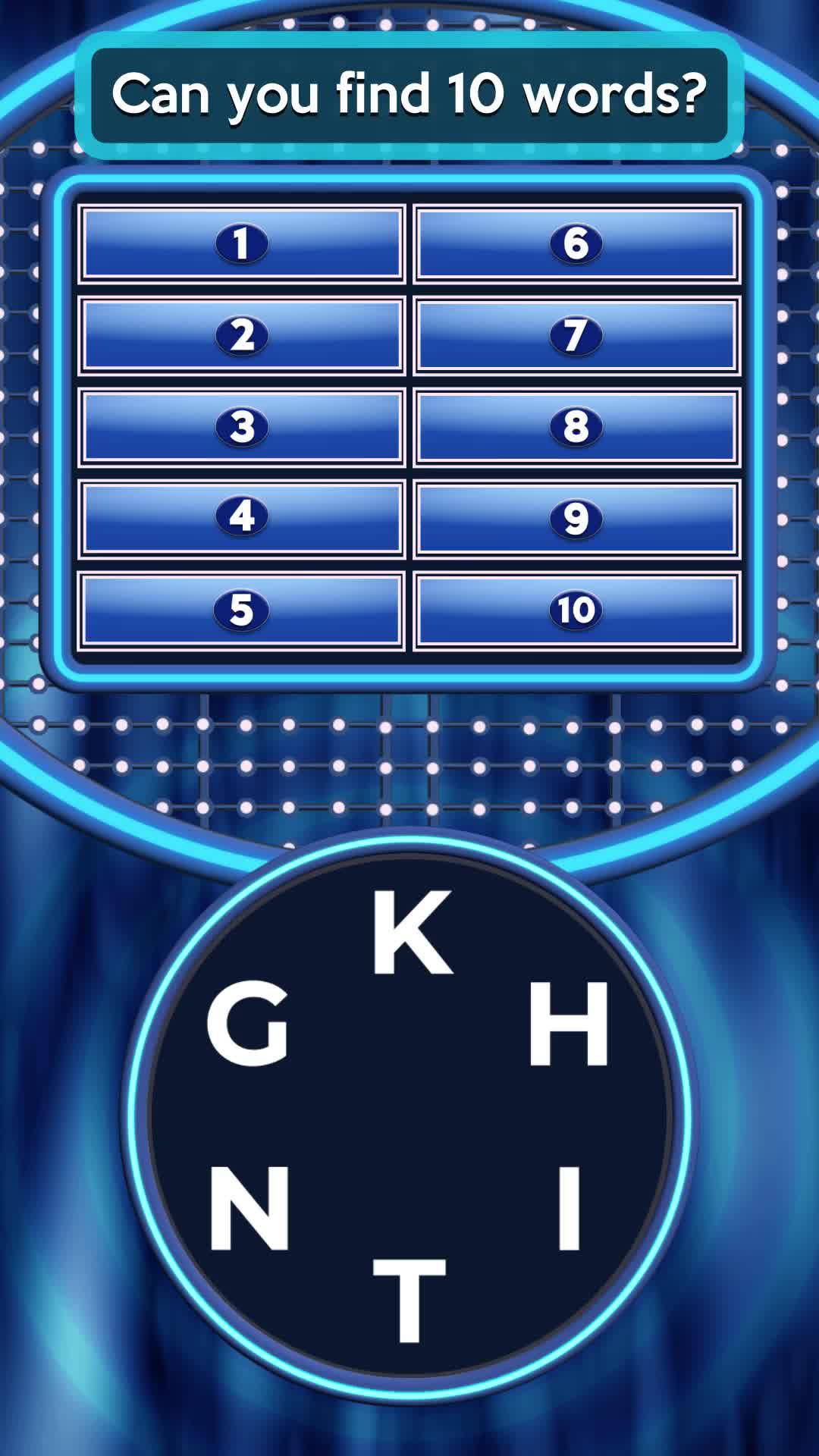Select the letter H in the wheel
This screenshot has width=819, height=1456.
tap(569, 1024)
